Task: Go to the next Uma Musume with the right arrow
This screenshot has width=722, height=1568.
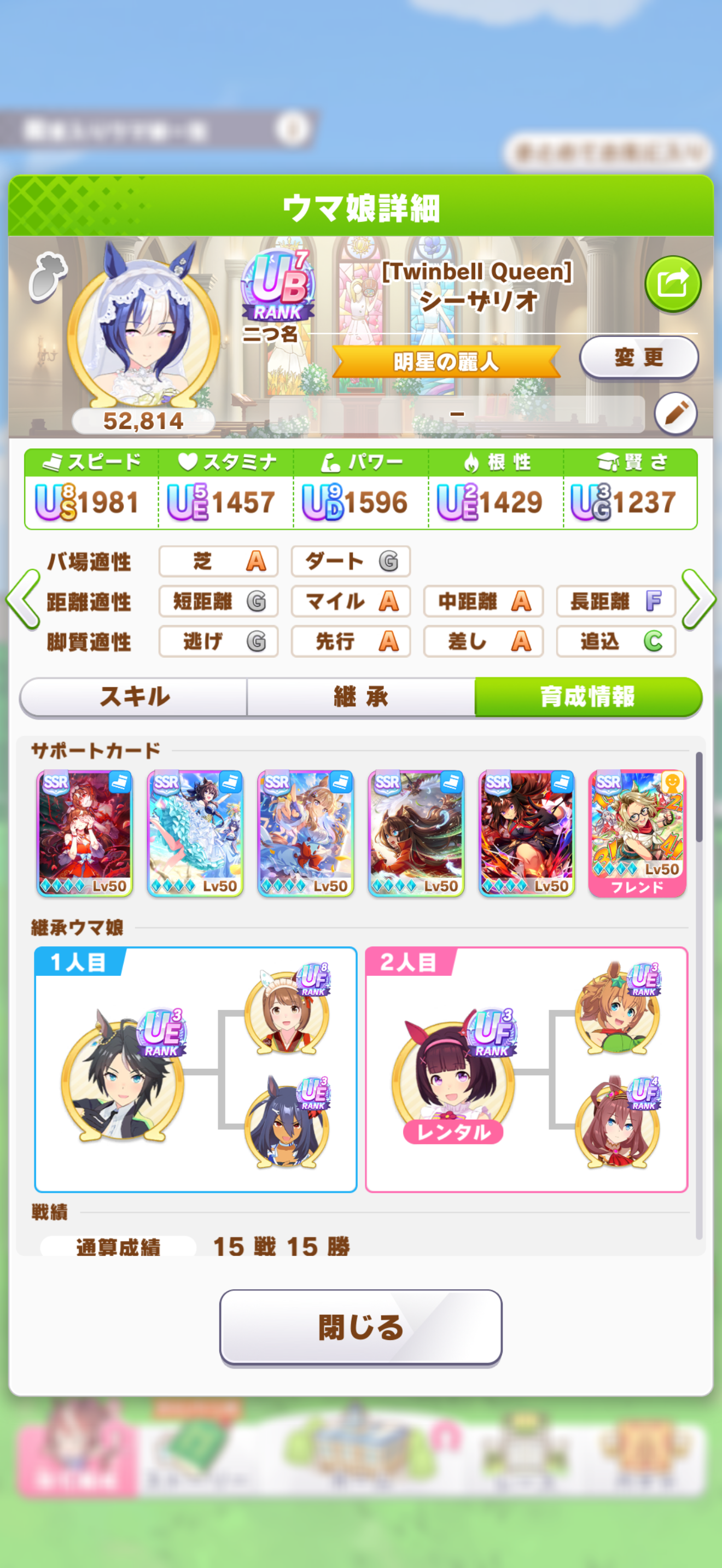Action: (699, 600)
